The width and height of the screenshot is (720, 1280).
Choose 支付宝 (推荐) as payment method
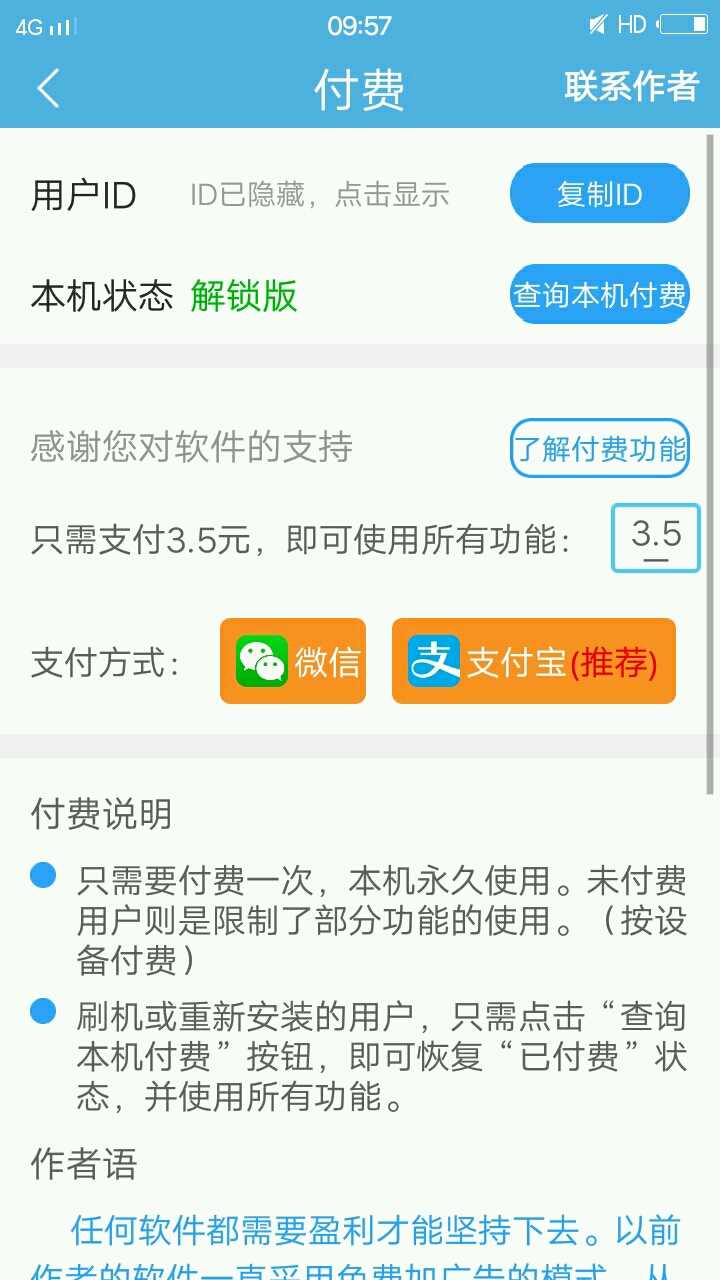coord(533,661)
